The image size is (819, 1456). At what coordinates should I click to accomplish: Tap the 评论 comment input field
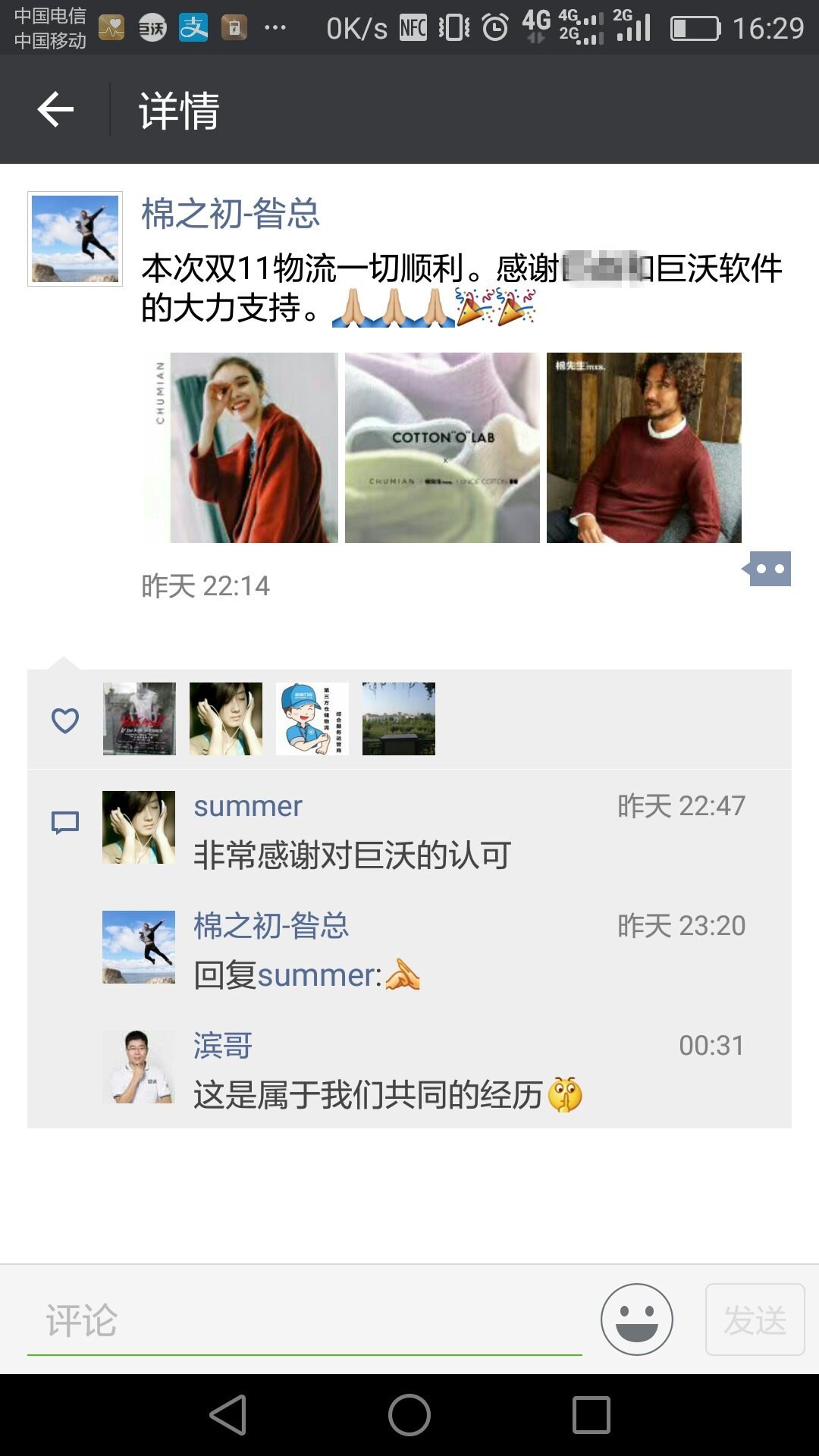[303, 1320]
